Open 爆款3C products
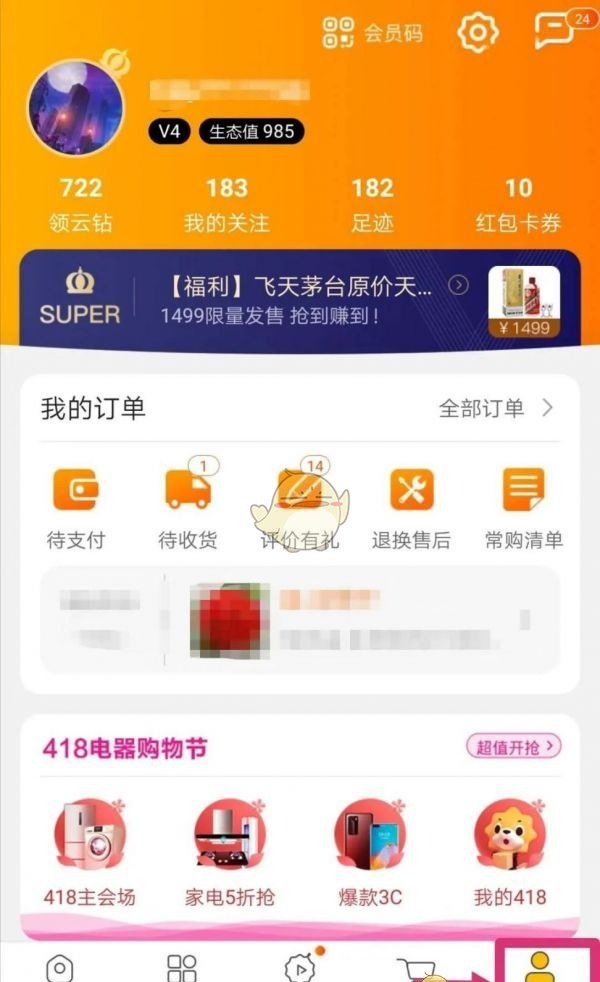 point(369,852)
